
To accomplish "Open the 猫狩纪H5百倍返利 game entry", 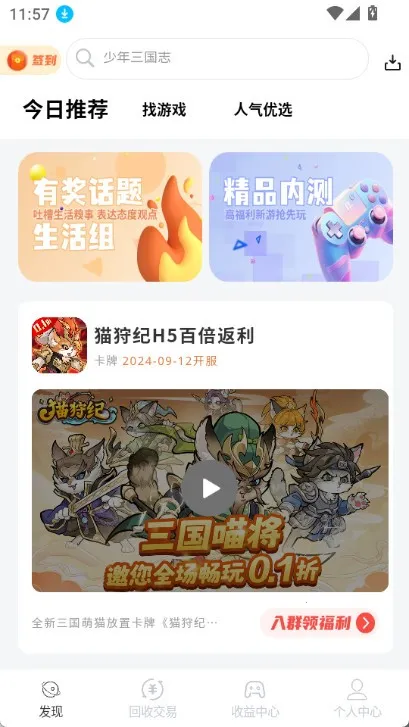I will tap(174, 336).
